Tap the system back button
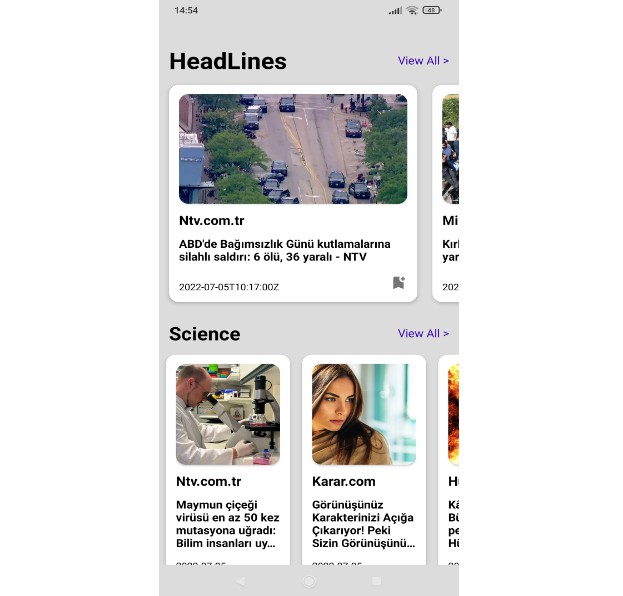 [x=240, y=581]
